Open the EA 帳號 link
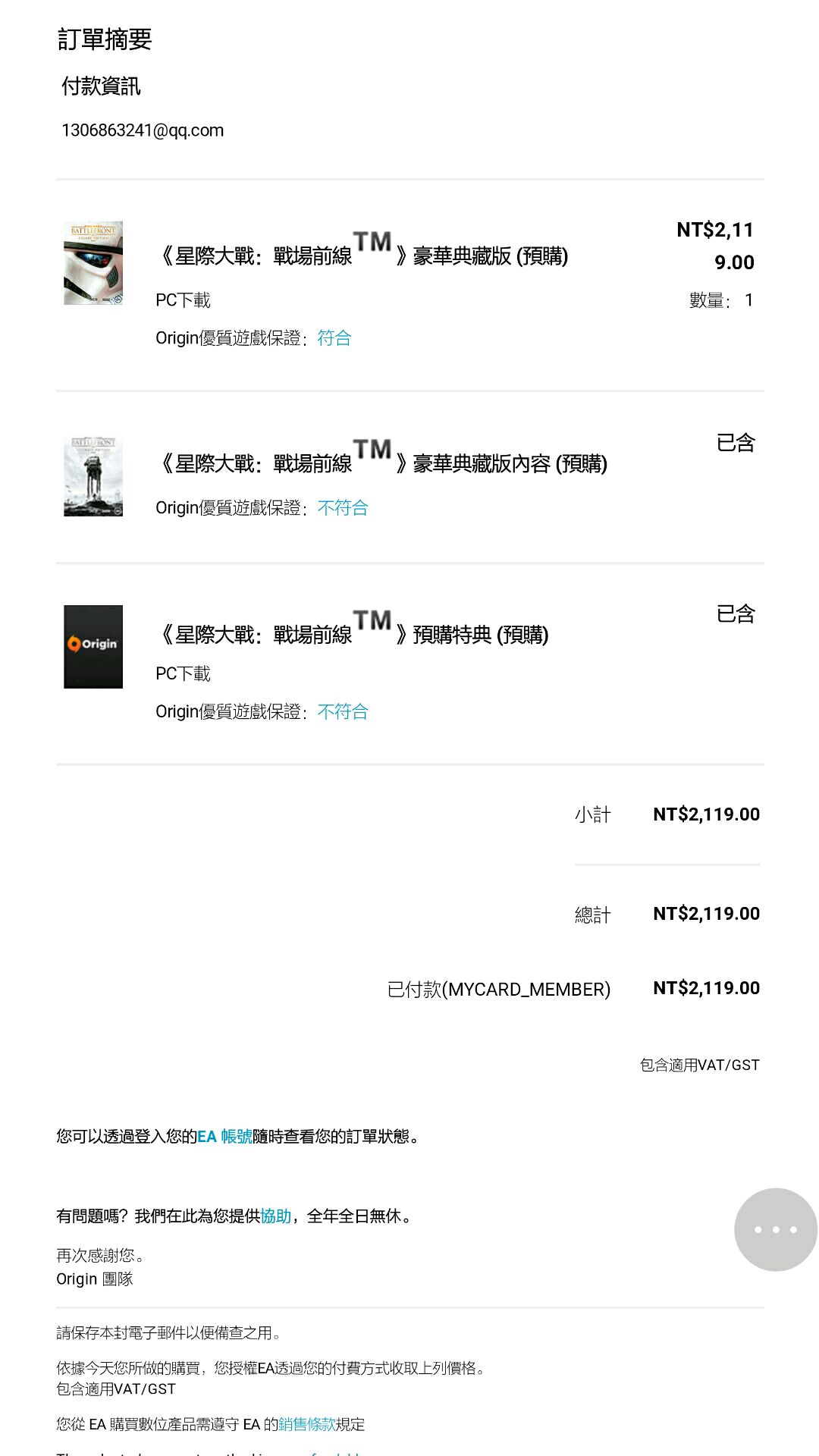 pos(225,1137)
